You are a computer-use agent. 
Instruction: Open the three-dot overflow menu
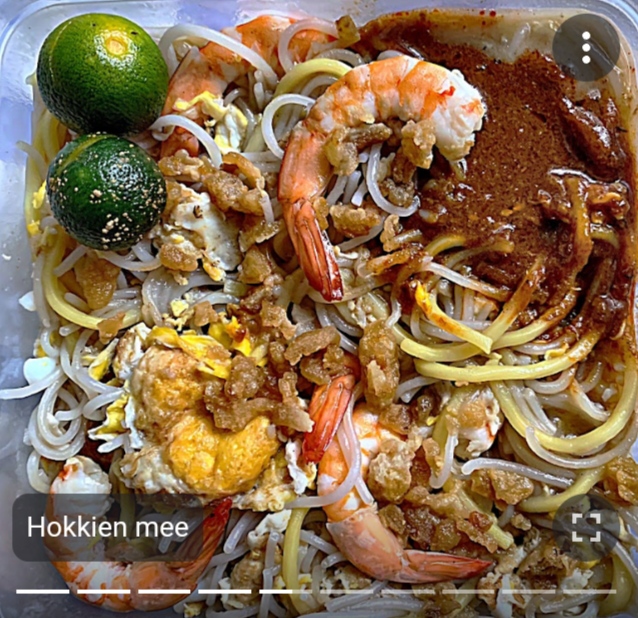pyautogui.click(x=586, y=47)
